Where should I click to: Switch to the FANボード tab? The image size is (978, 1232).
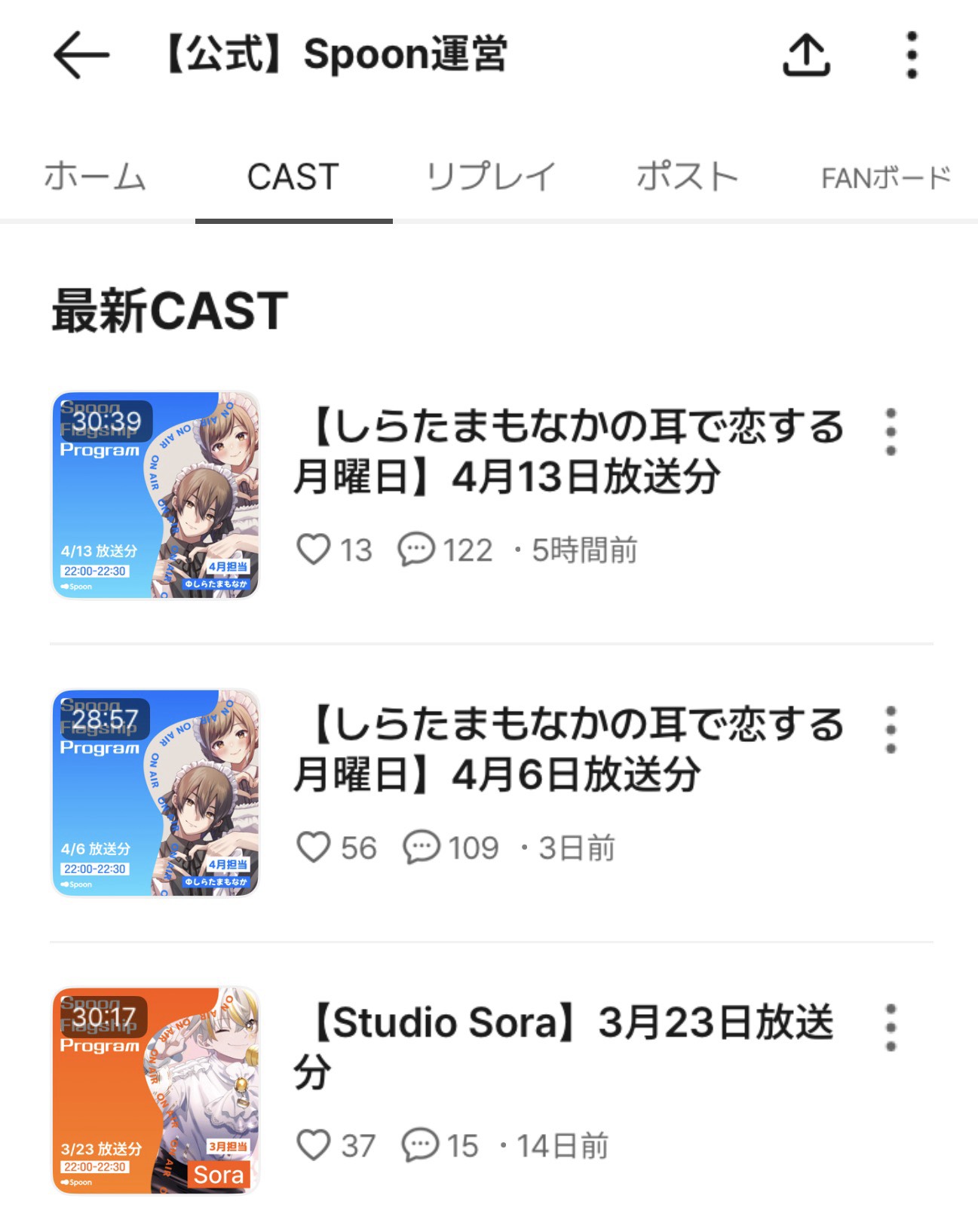(884, 175)
